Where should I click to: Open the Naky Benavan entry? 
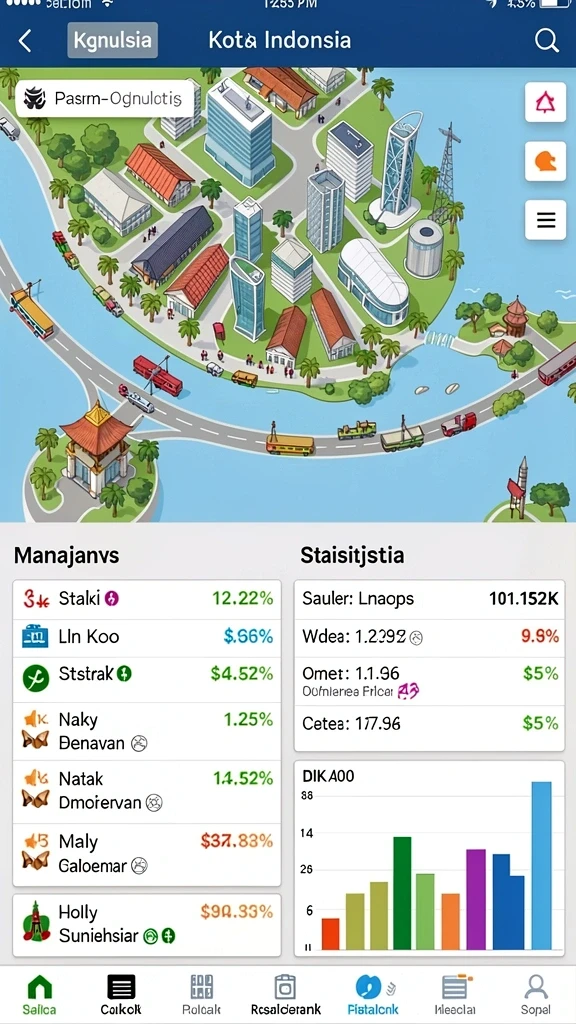coord(147,731)
